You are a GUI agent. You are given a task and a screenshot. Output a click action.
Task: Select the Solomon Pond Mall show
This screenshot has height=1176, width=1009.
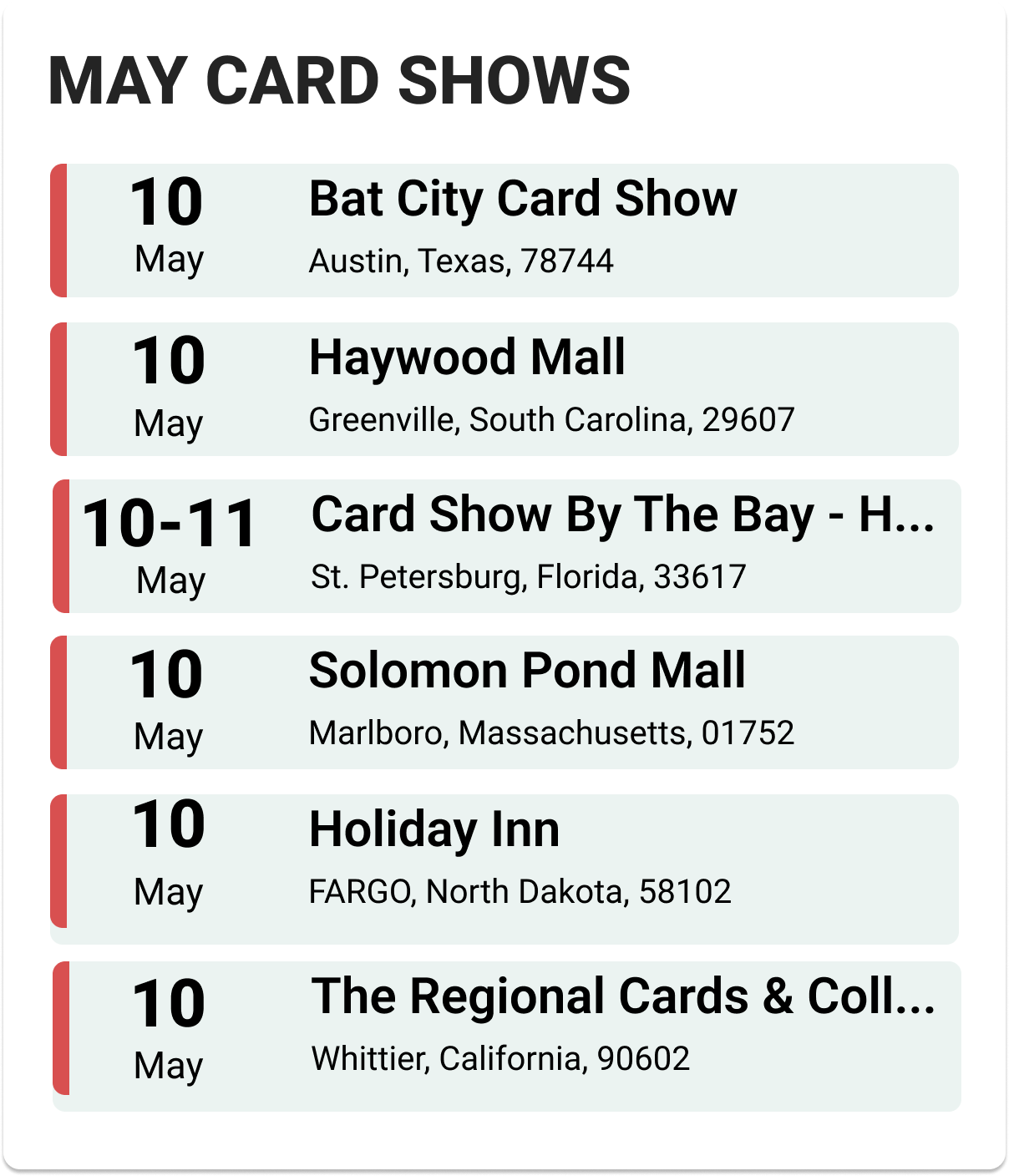[526, 672]
